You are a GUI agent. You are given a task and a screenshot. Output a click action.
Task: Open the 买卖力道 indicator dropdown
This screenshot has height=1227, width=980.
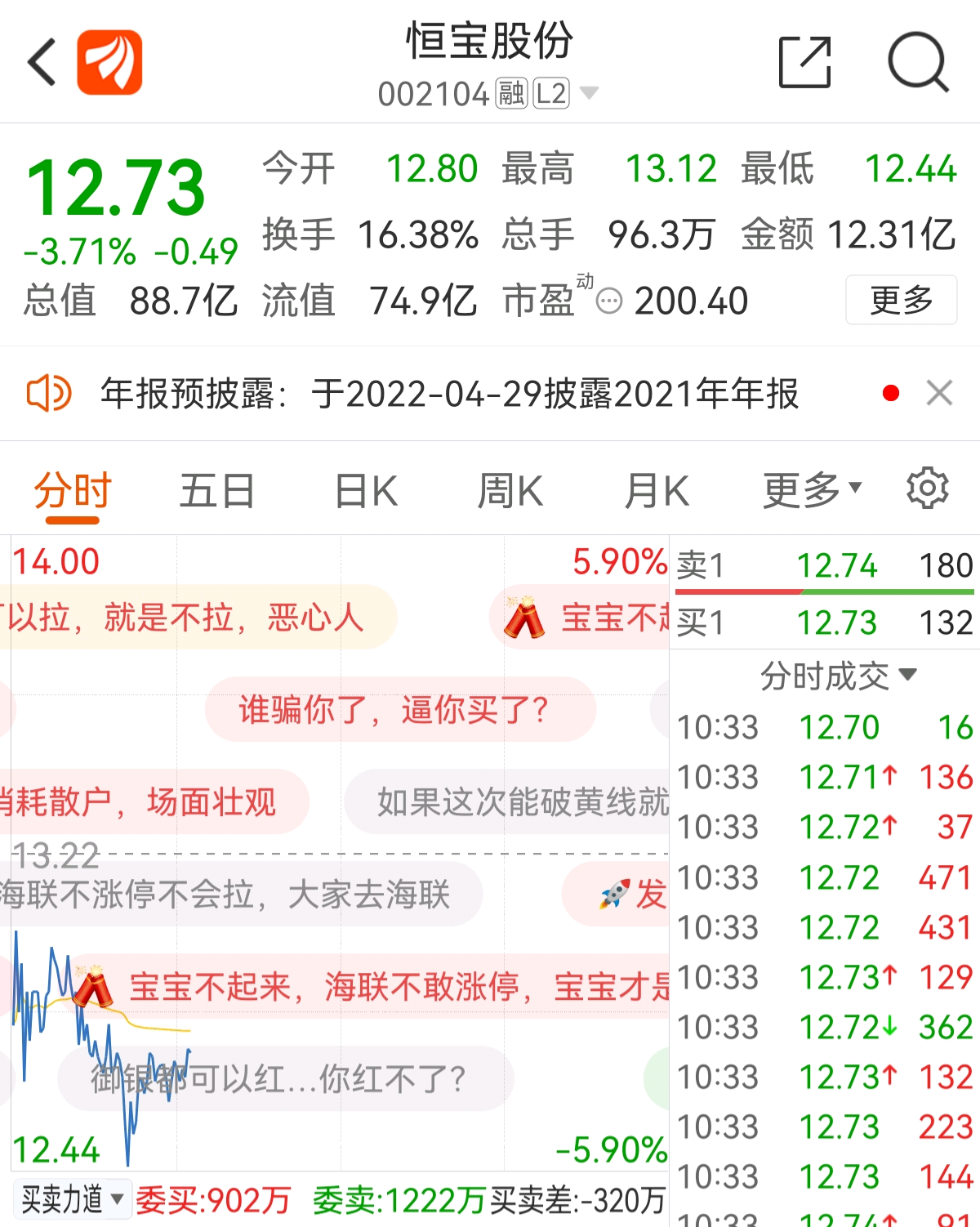pyautogui.click(x=72, y=1199)
